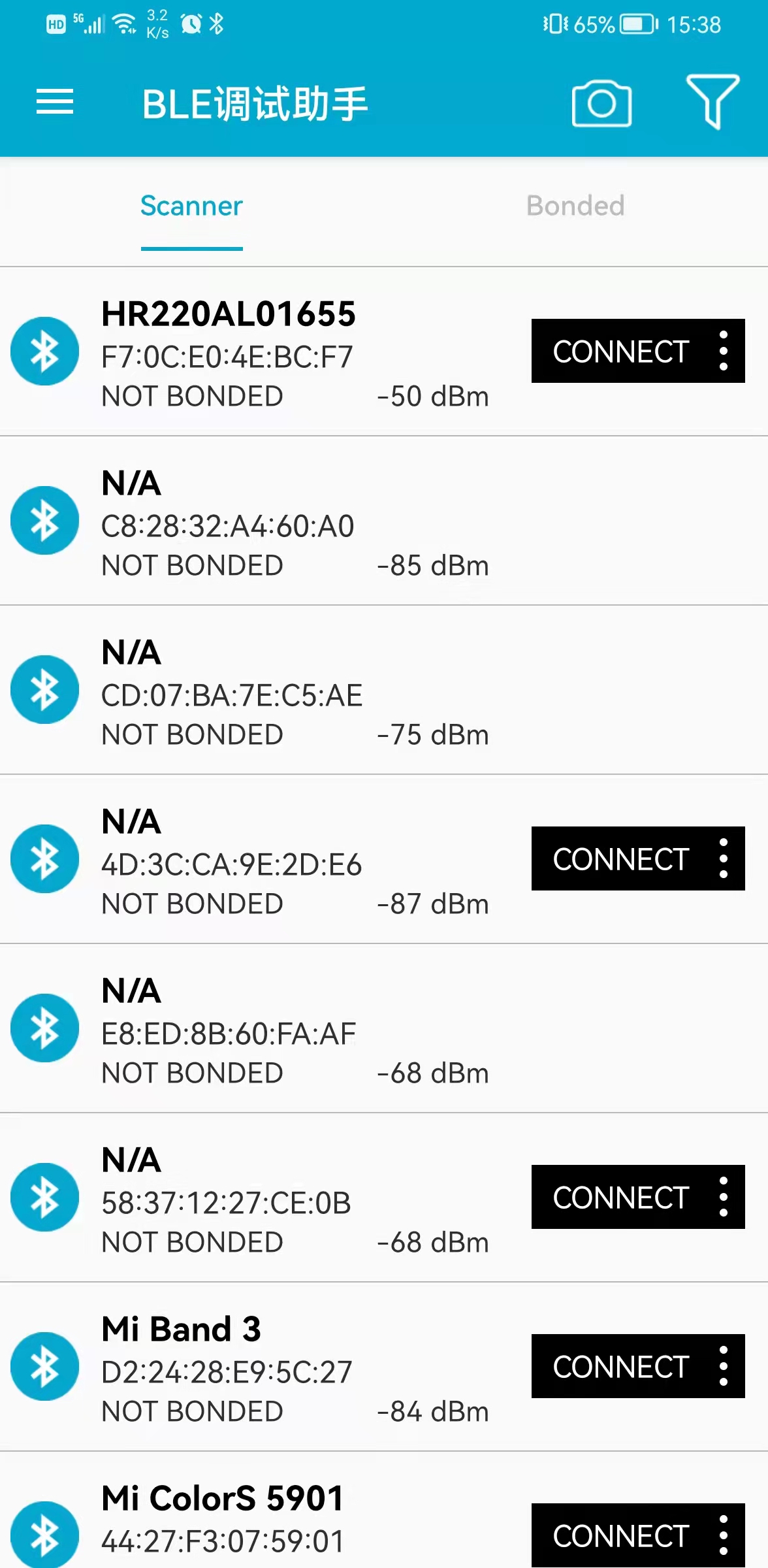The height and width of the screenshot is (1568, 768).
Task: Connect to Mi ColorS 5901
Action: pyautogui.click(x=621, y=1535)
